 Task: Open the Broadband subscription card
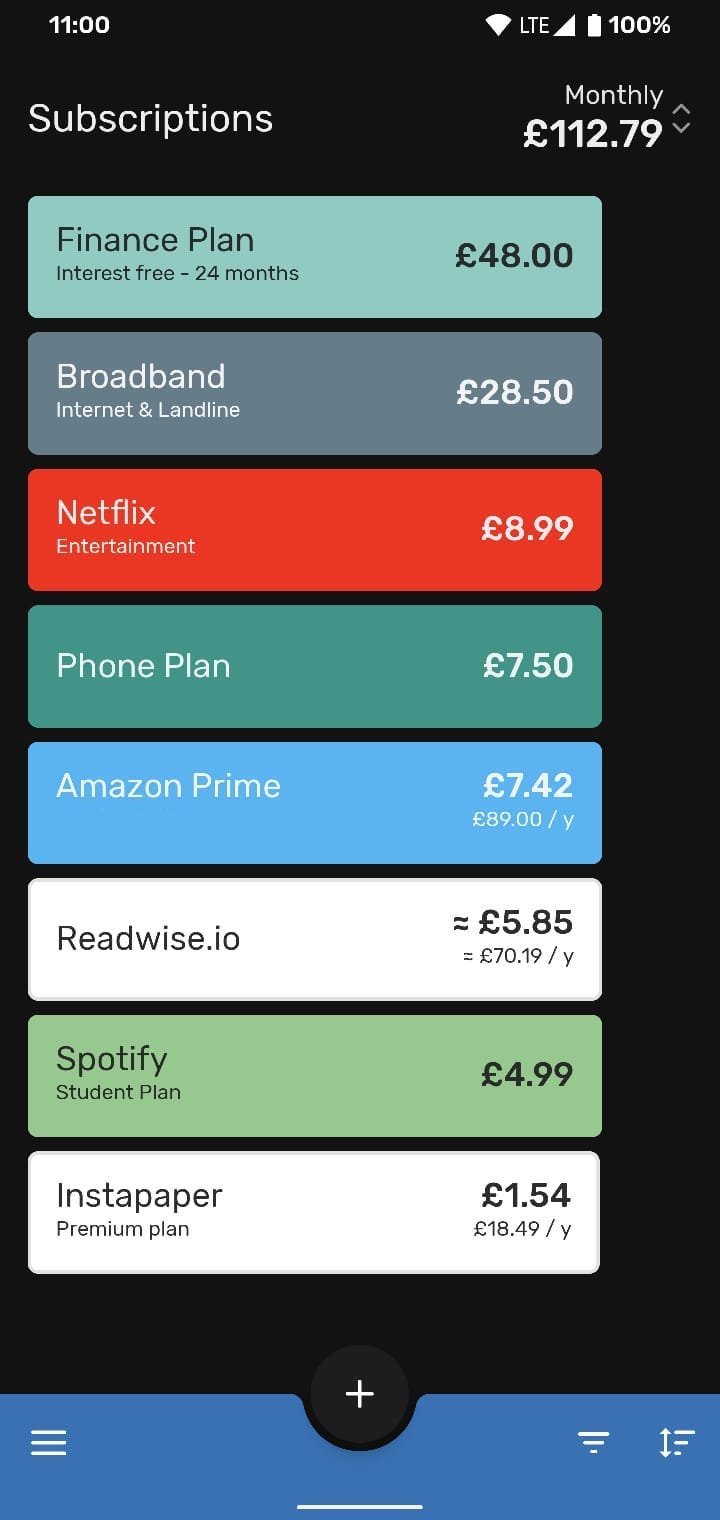[315, 393]
